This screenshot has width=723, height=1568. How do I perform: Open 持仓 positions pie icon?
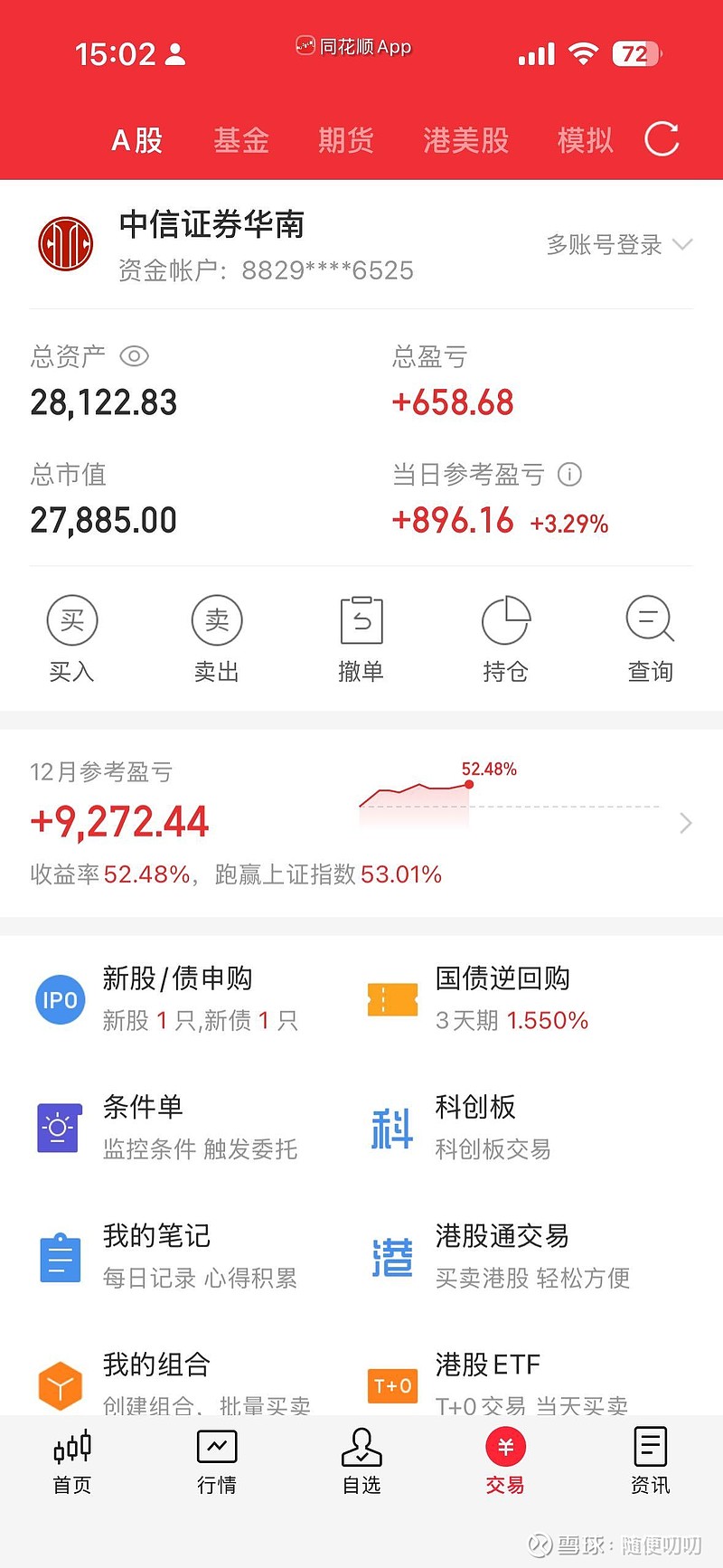tap(505, 620)
